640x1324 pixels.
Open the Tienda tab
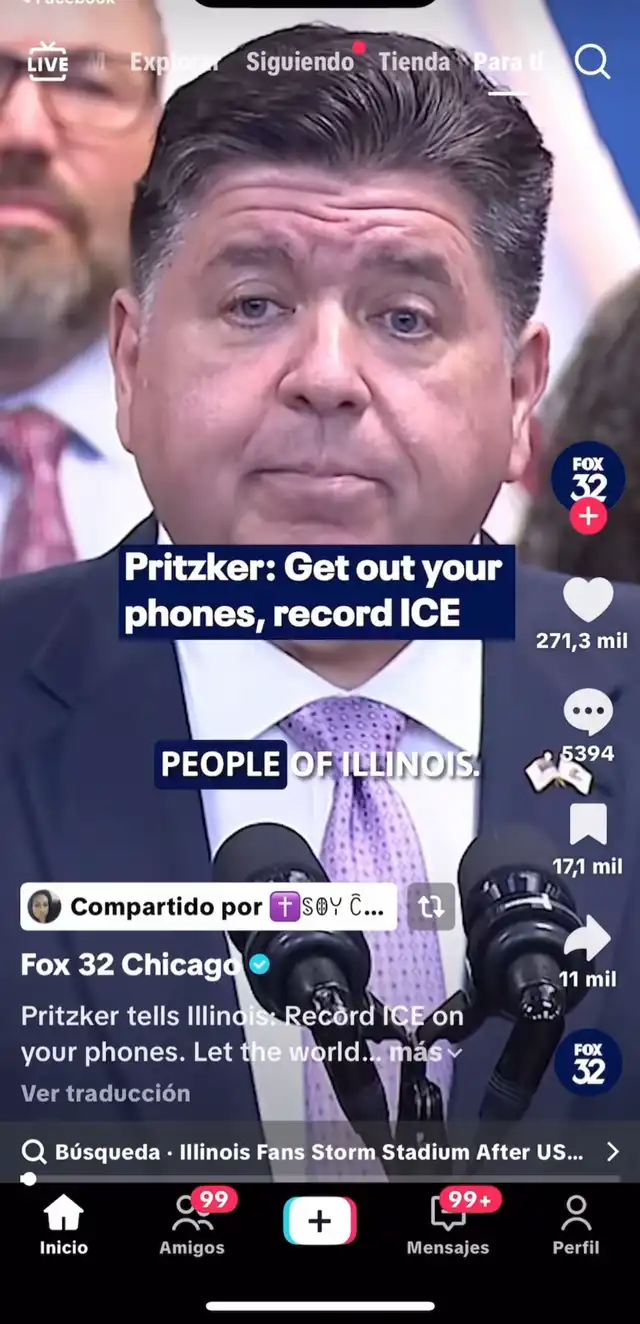click(414, 62)
